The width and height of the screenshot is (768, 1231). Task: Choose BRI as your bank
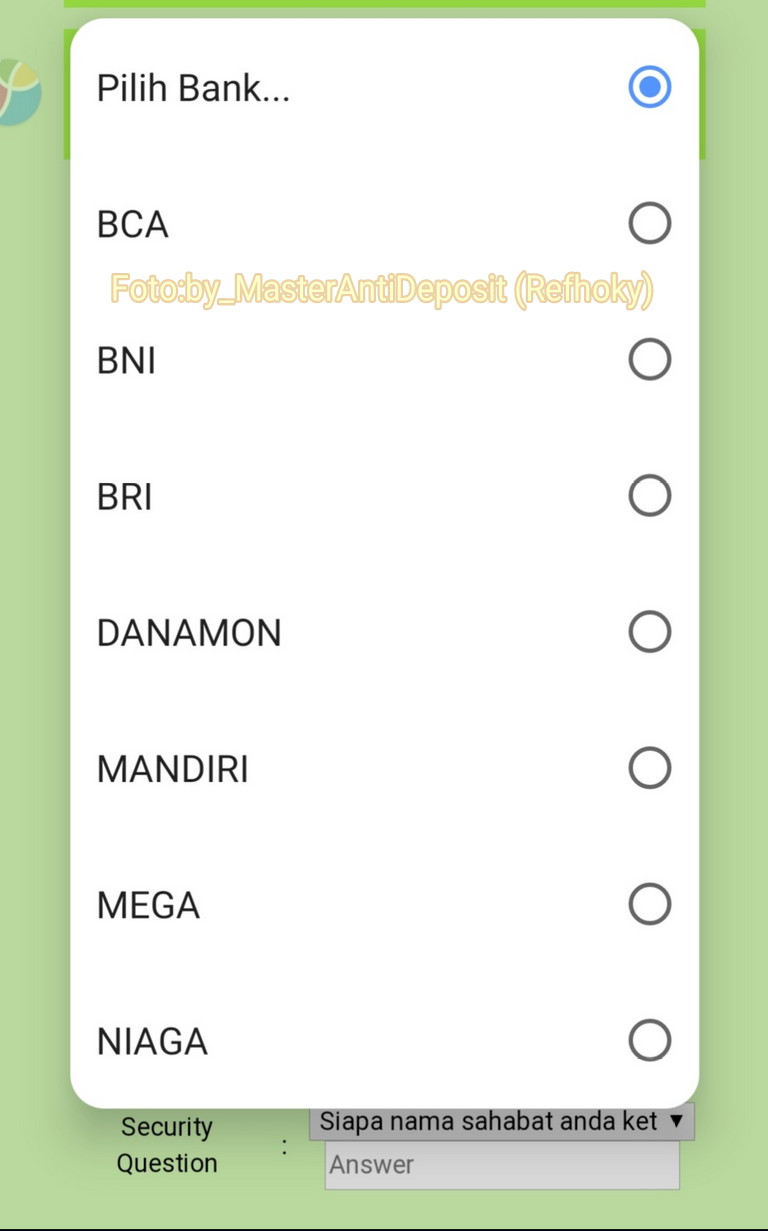coord(650,495)
